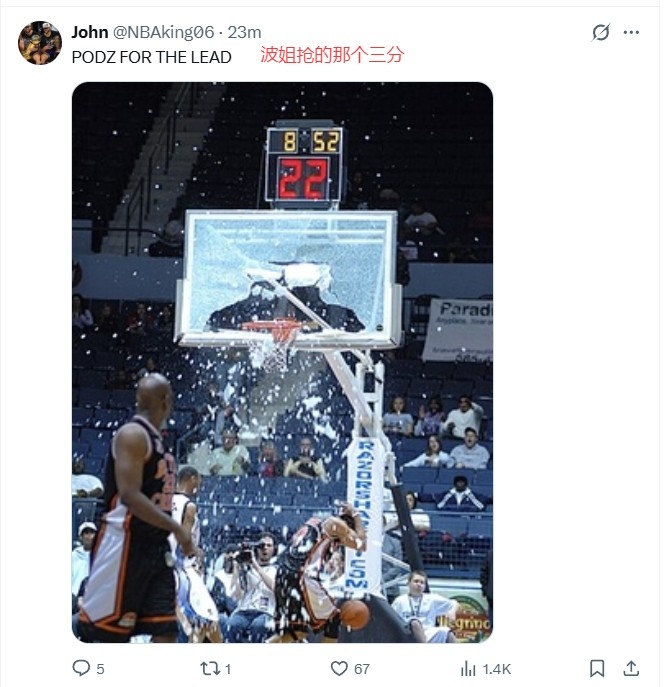The image size is (665, 687).
Task: Repost John's PODZ tweet
Action: (x=211, y=668)
